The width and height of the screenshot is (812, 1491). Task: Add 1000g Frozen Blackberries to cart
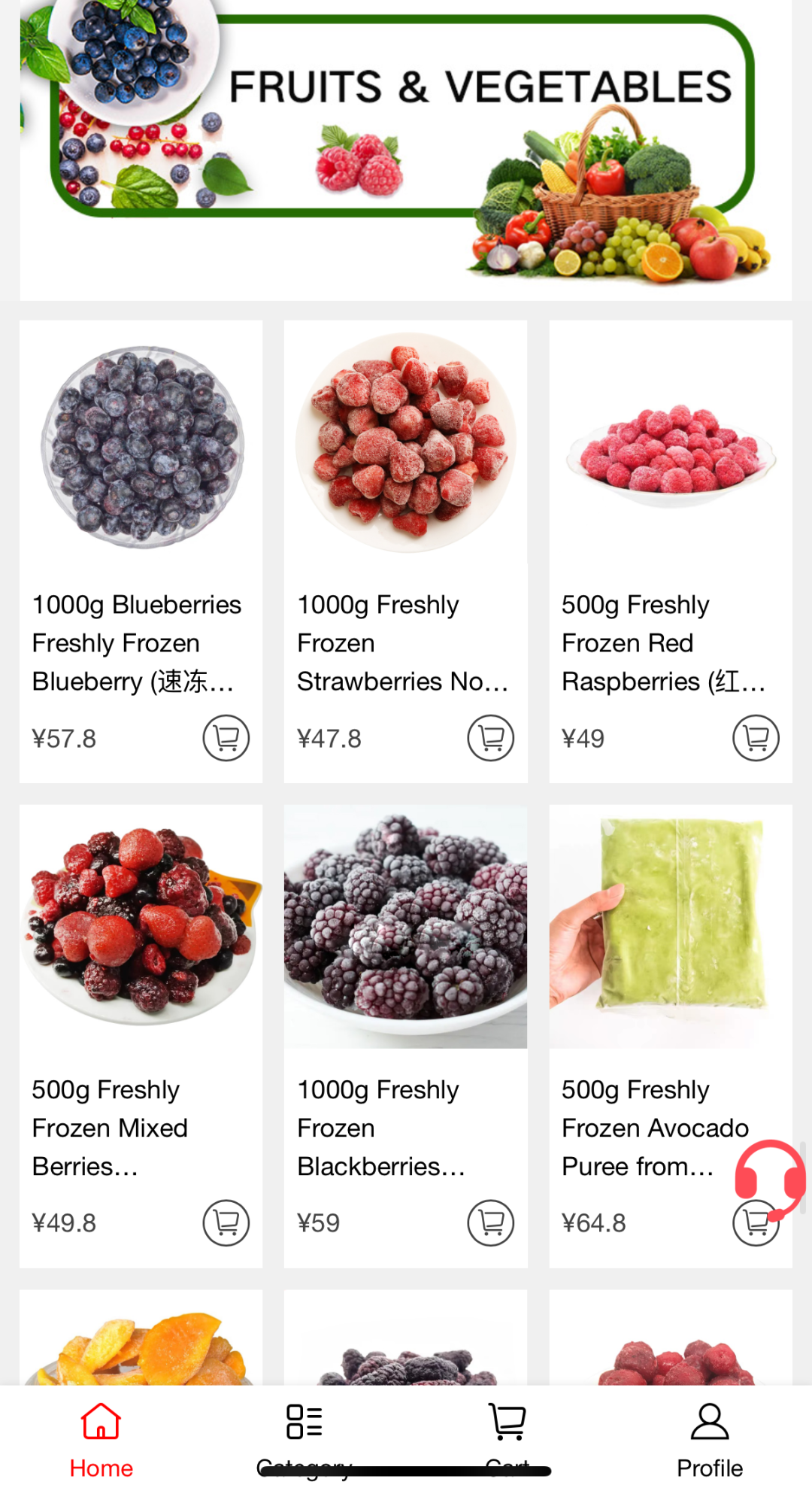click(x=490, y=1222)
